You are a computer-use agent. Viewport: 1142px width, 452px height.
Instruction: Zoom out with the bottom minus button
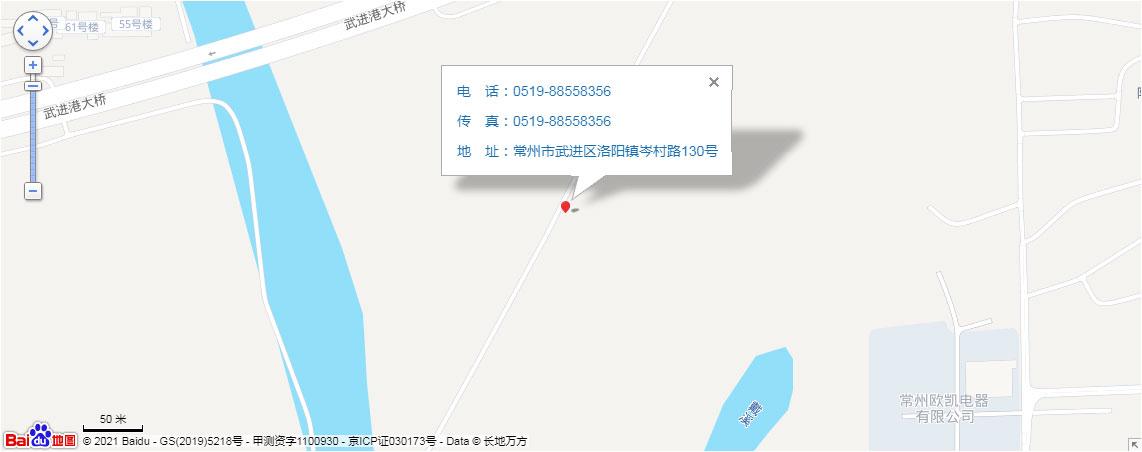[x=33, y=190]
